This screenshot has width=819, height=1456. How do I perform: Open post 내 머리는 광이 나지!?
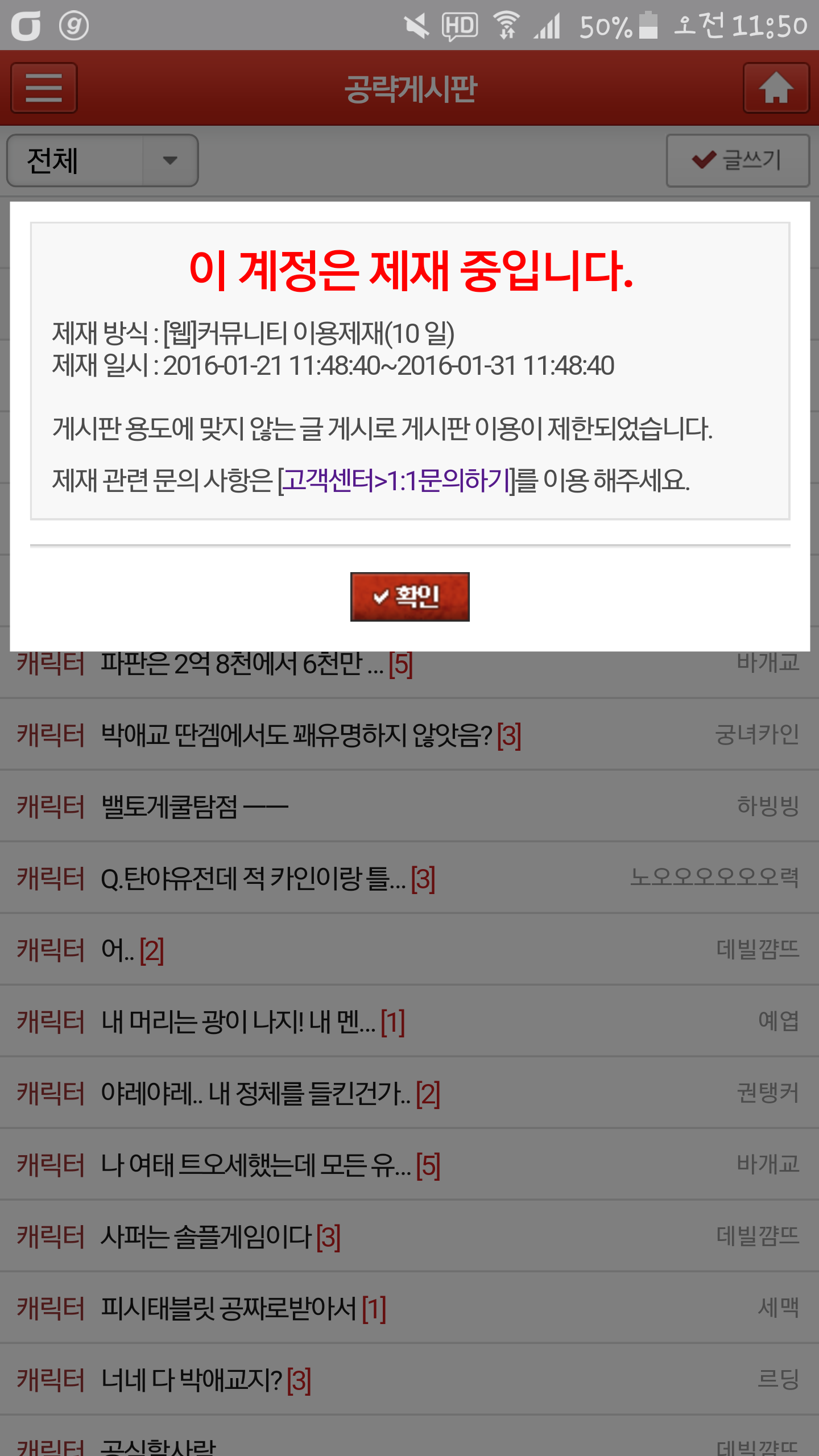pos(239,1021)
